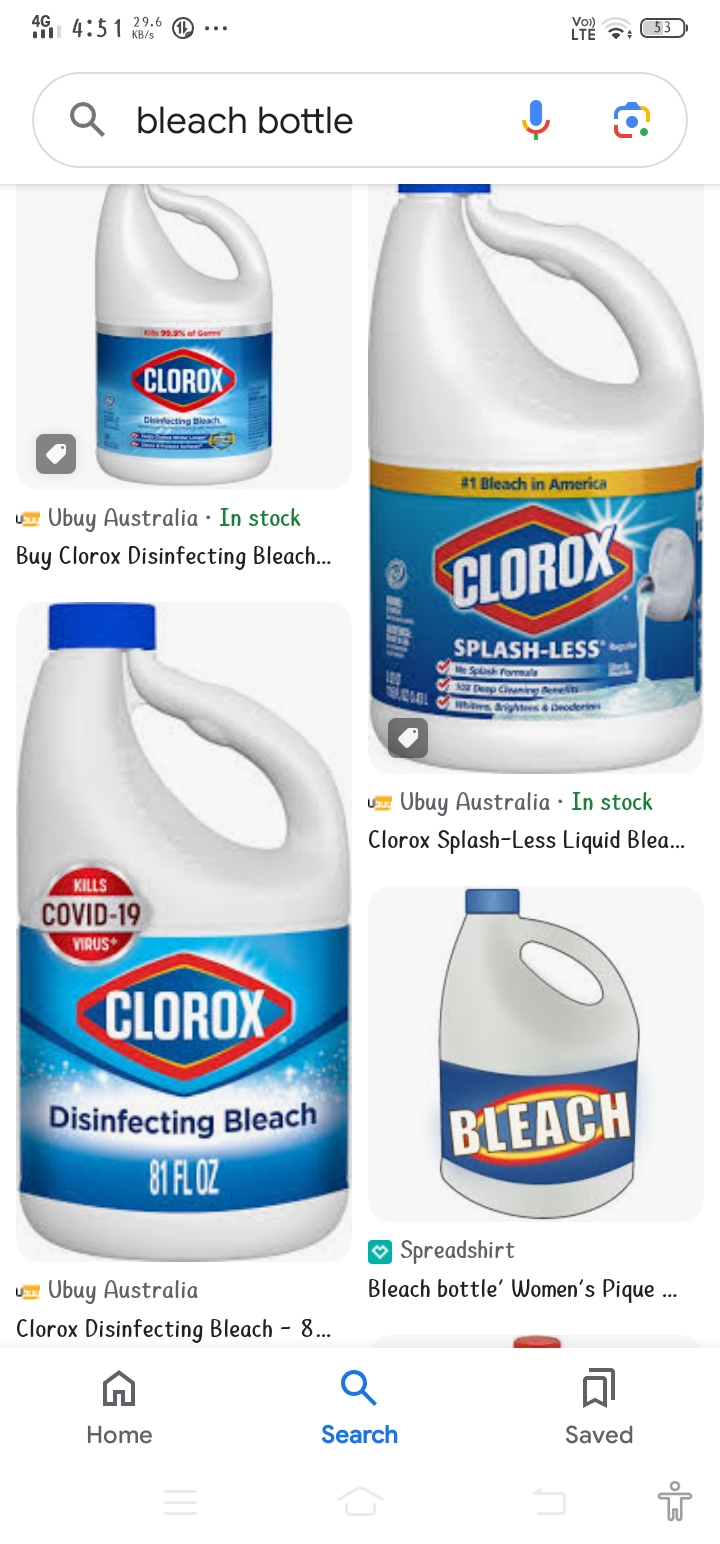Tap the system back button
720x1544 pixels.
[x=549, y=1502]
